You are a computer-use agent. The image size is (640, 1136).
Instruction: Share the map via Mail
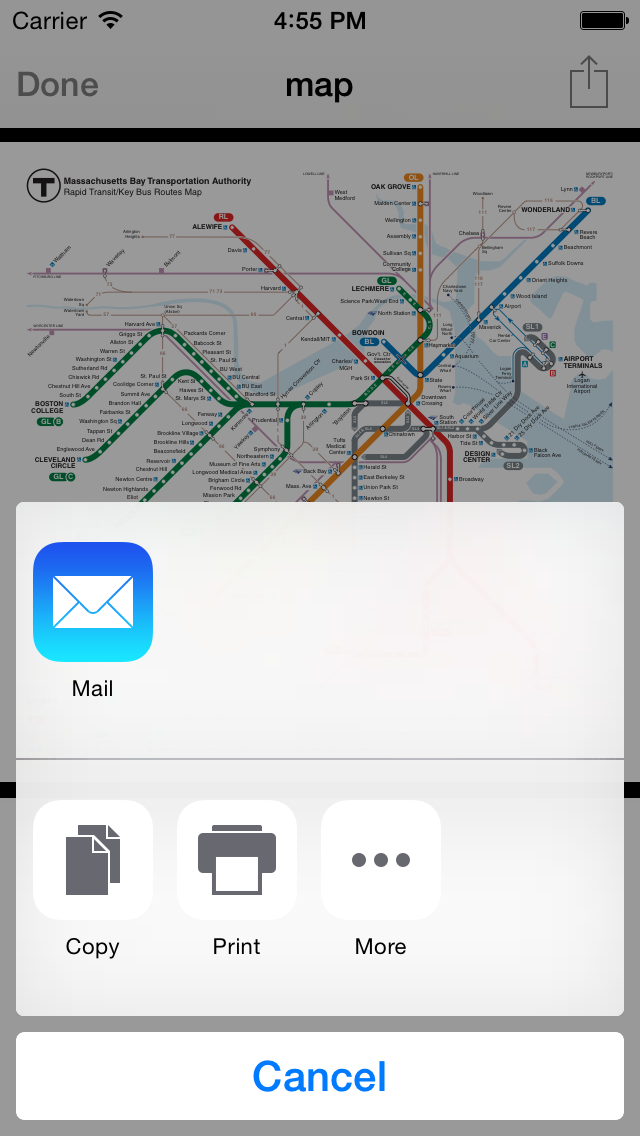93,602
